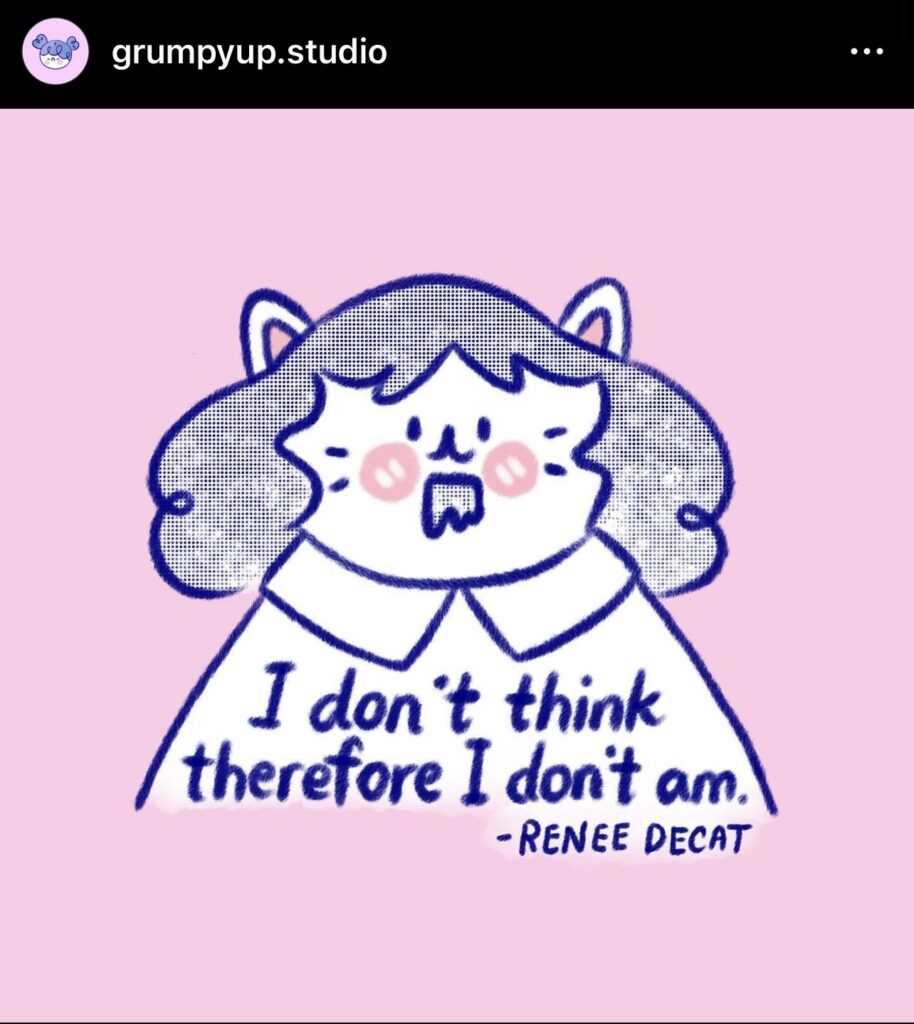
Task: Open grumpyup.studio profile avatar
Action: (x=56, y=51)
